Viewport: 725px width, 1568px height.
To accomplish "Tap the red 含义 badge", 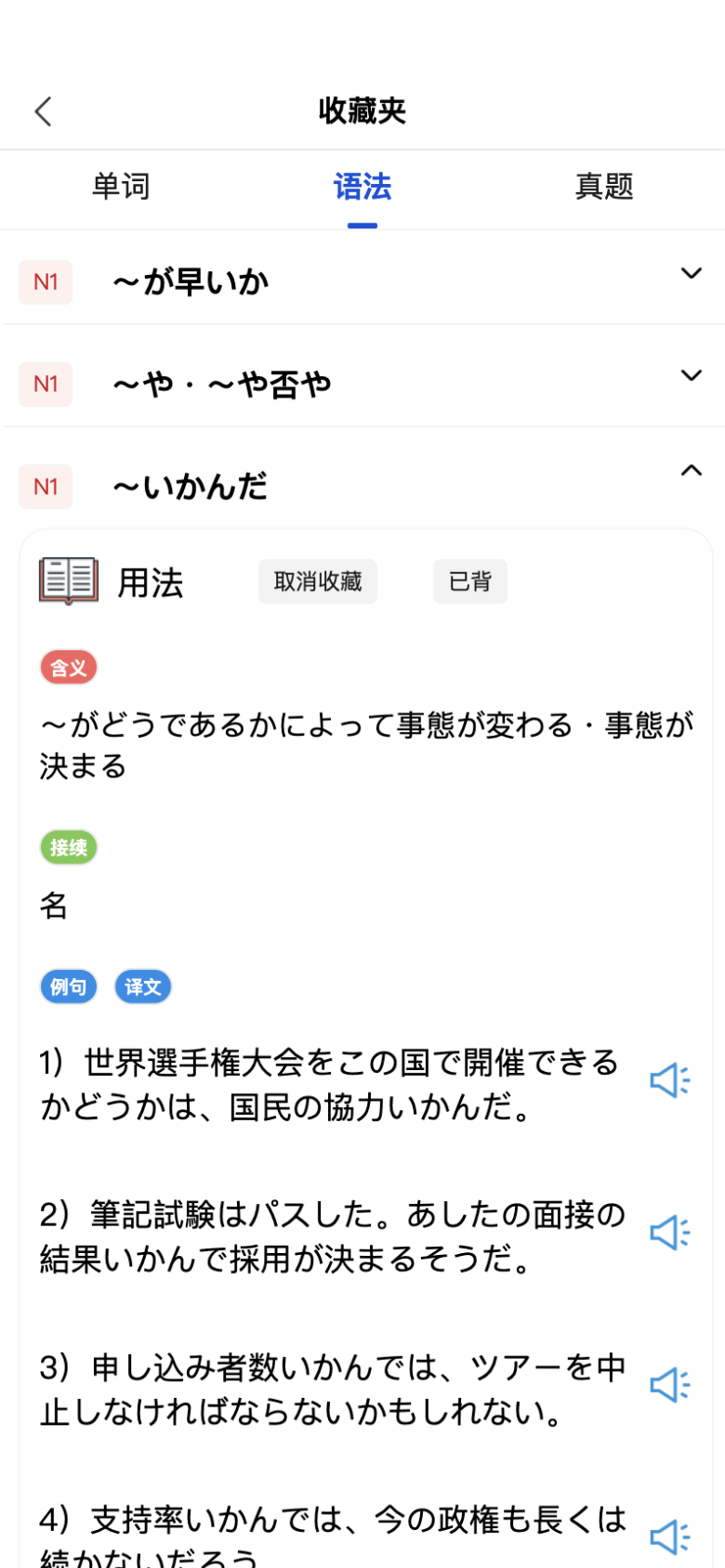I will pyautogui.click(x=68, y=666).
